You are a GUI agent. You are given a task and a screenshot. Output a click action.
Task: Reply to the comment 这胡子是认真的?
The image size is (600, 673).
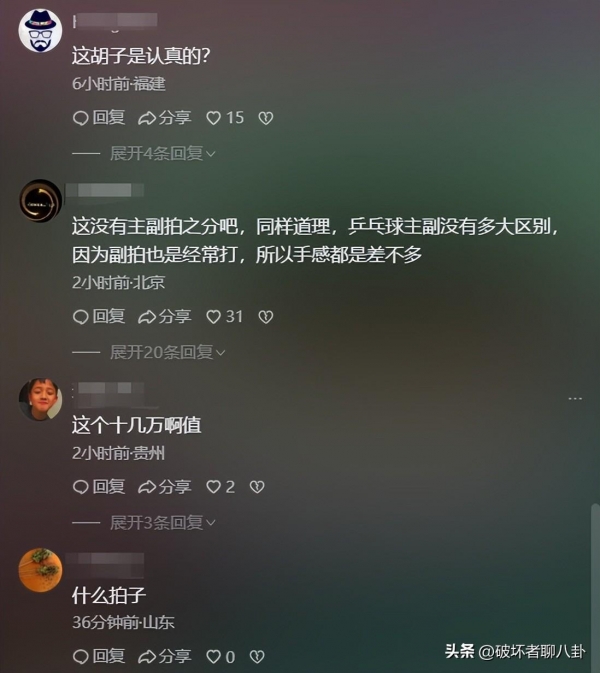click(x=98, y=118)
